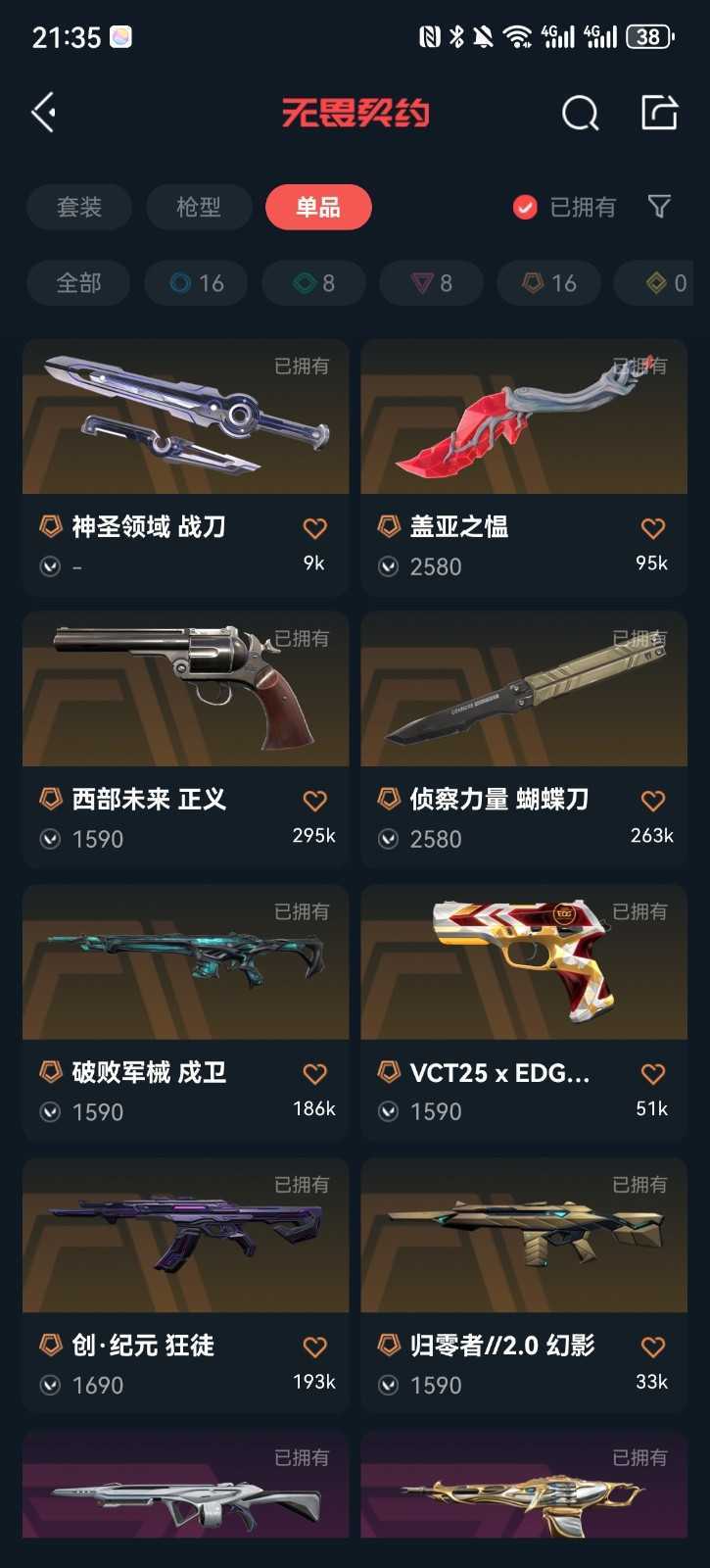Switch to the 套装 tab
The image size is (710, 1568).
coord(78,207)
